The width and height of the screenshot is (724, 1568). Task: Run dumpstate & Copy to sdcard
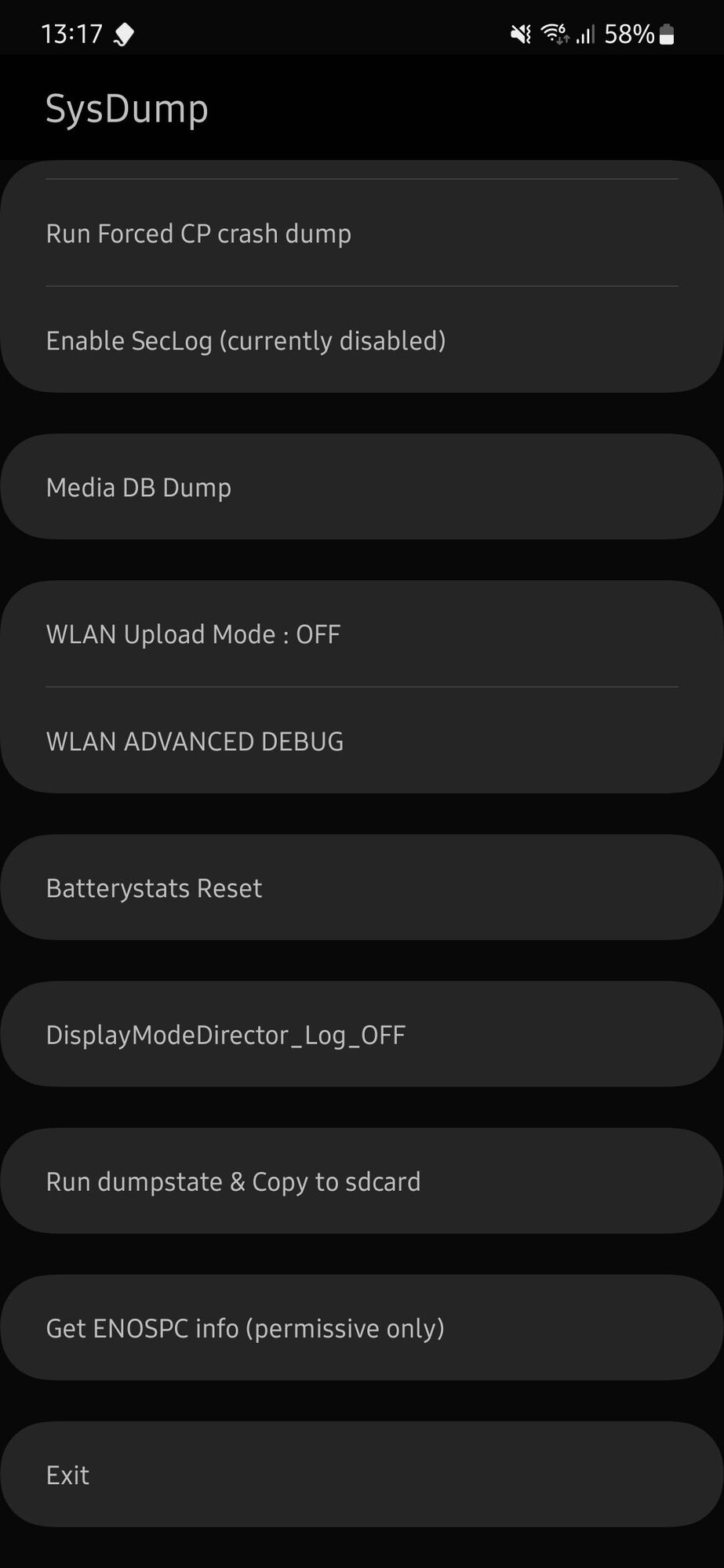[361, 1181]
